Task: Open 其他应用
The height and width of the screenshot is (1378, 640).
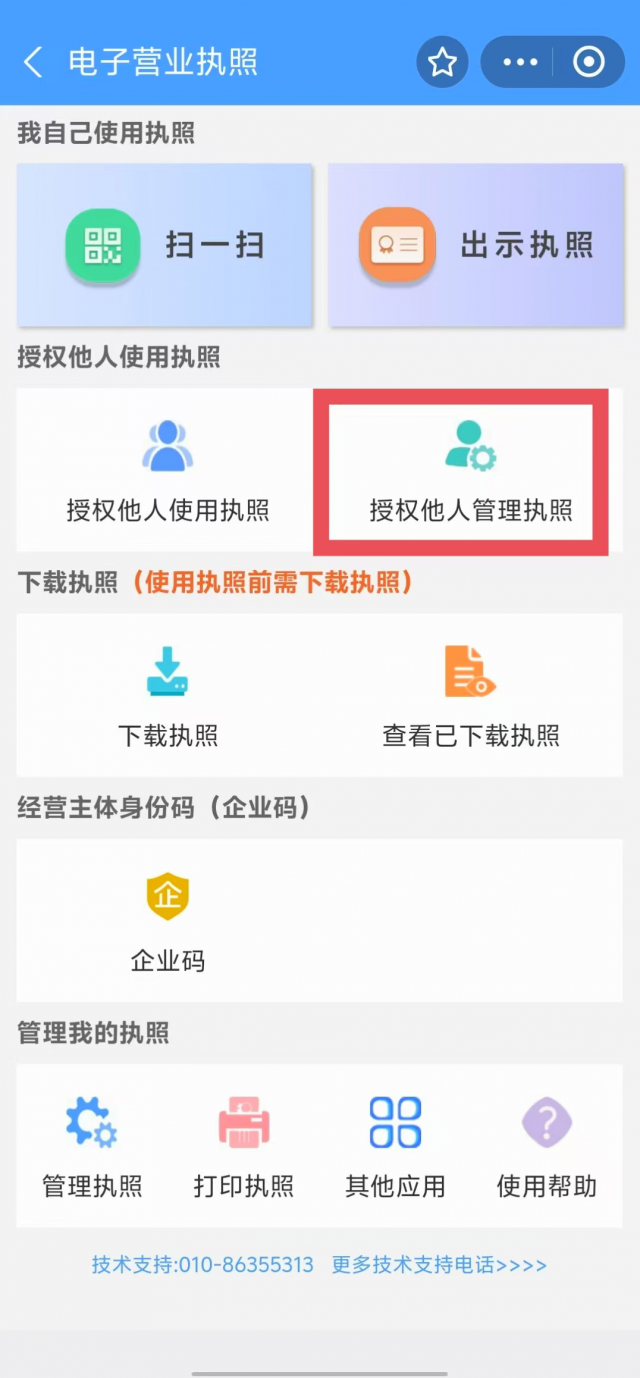Action: [395, 1147]
